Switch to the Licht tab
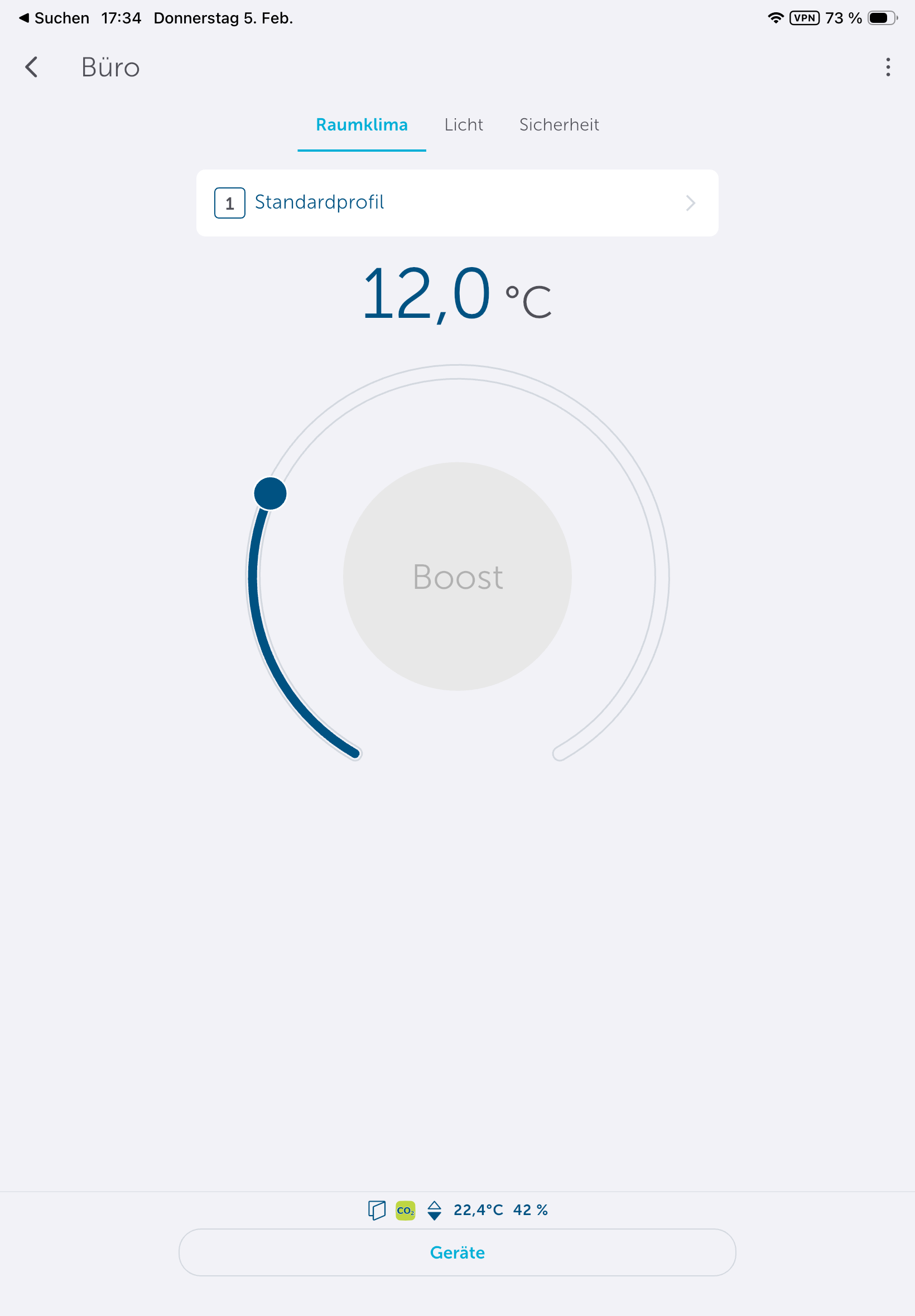Screen dimensions: 915x1316 pos(463,125)
